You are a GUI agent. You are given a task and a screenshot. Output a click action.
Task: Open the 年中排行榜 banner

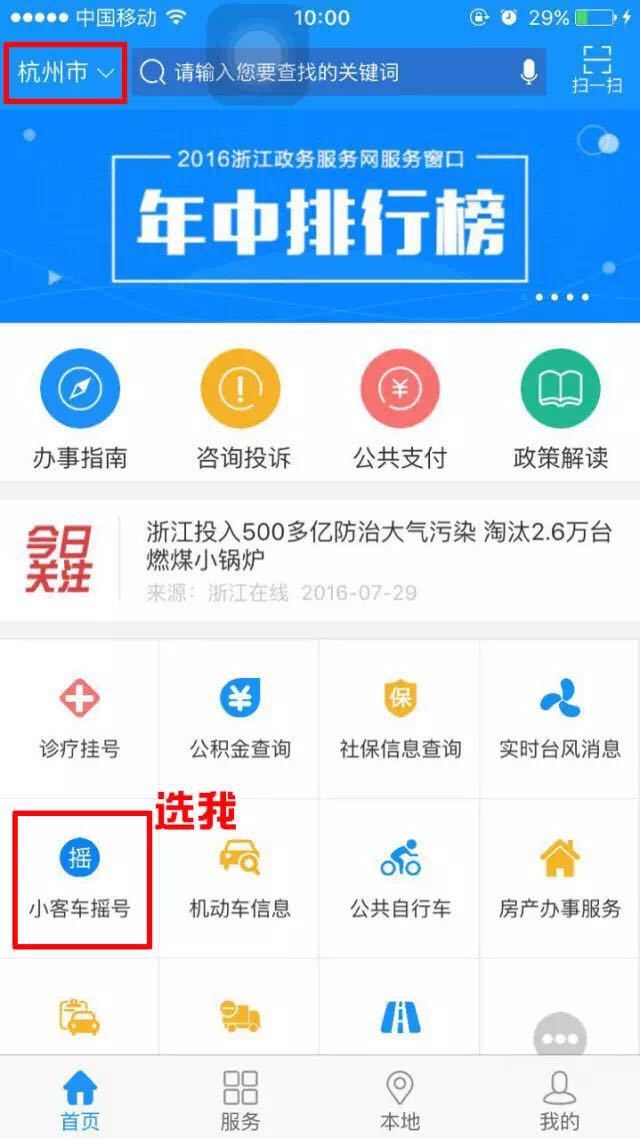click(x=320, y=217)
